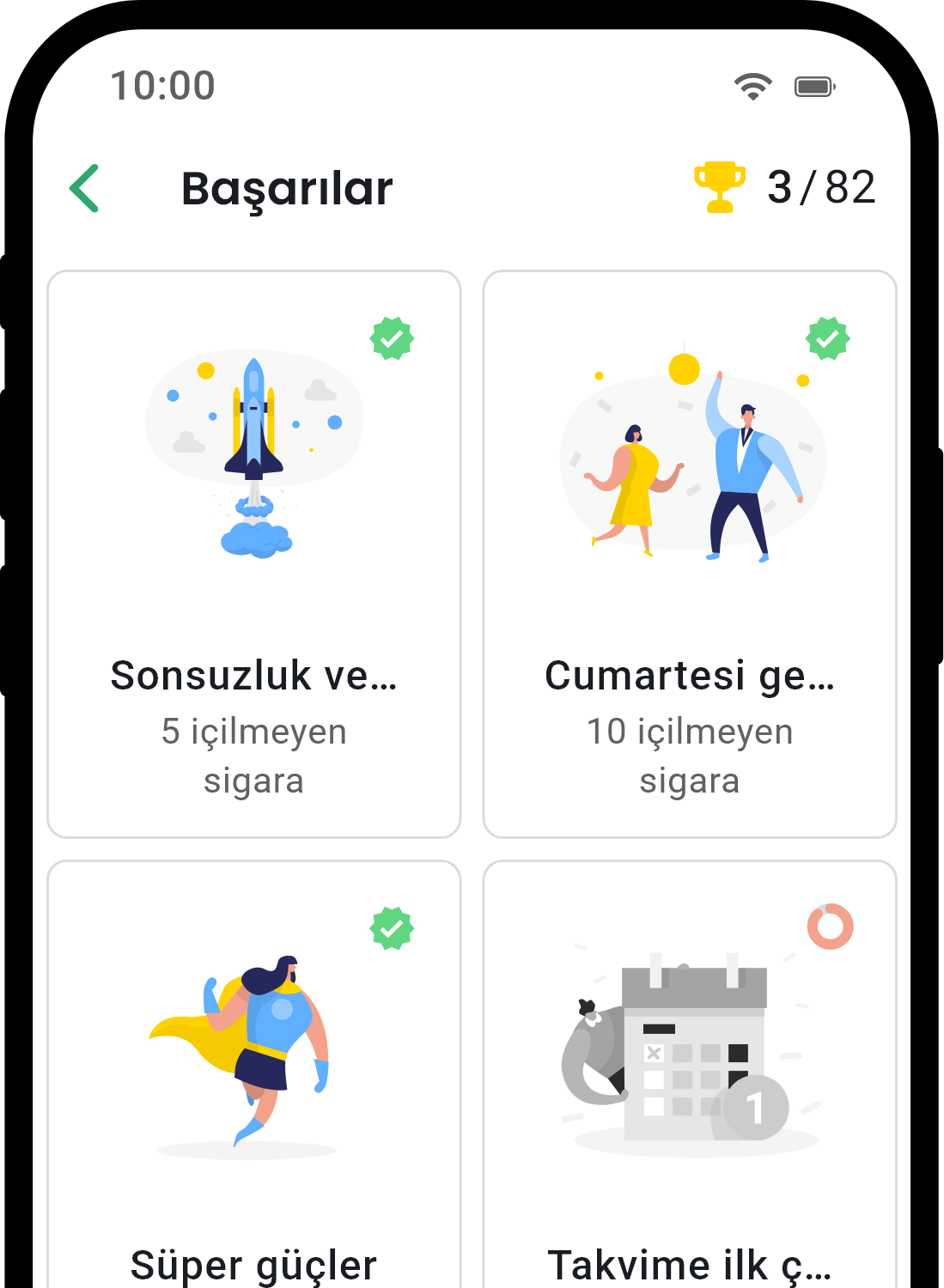Tap the green checkmark badge on Sonsuzluk card
This screenshot has height=1288, width=944.
click(x=393, y=338)
